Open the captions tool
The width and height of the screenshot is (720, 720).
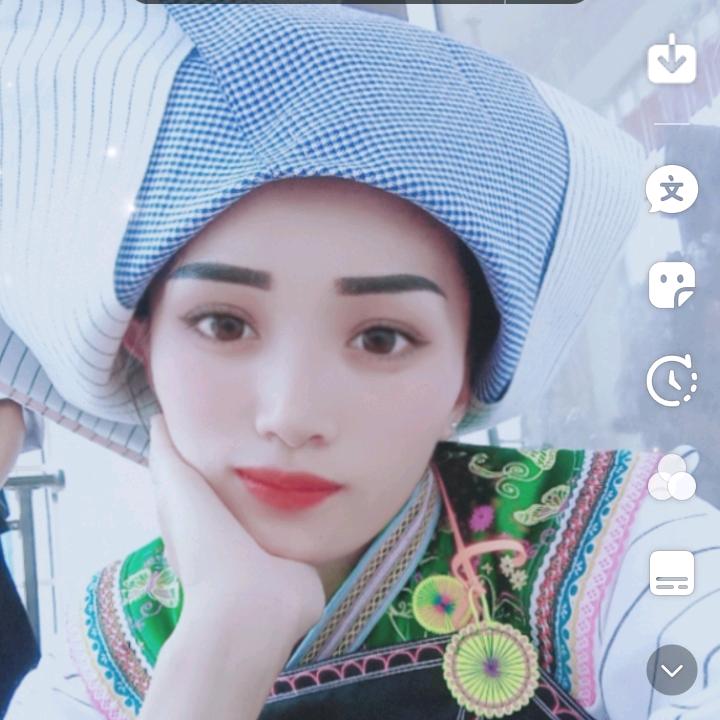(x=672, y=573)
